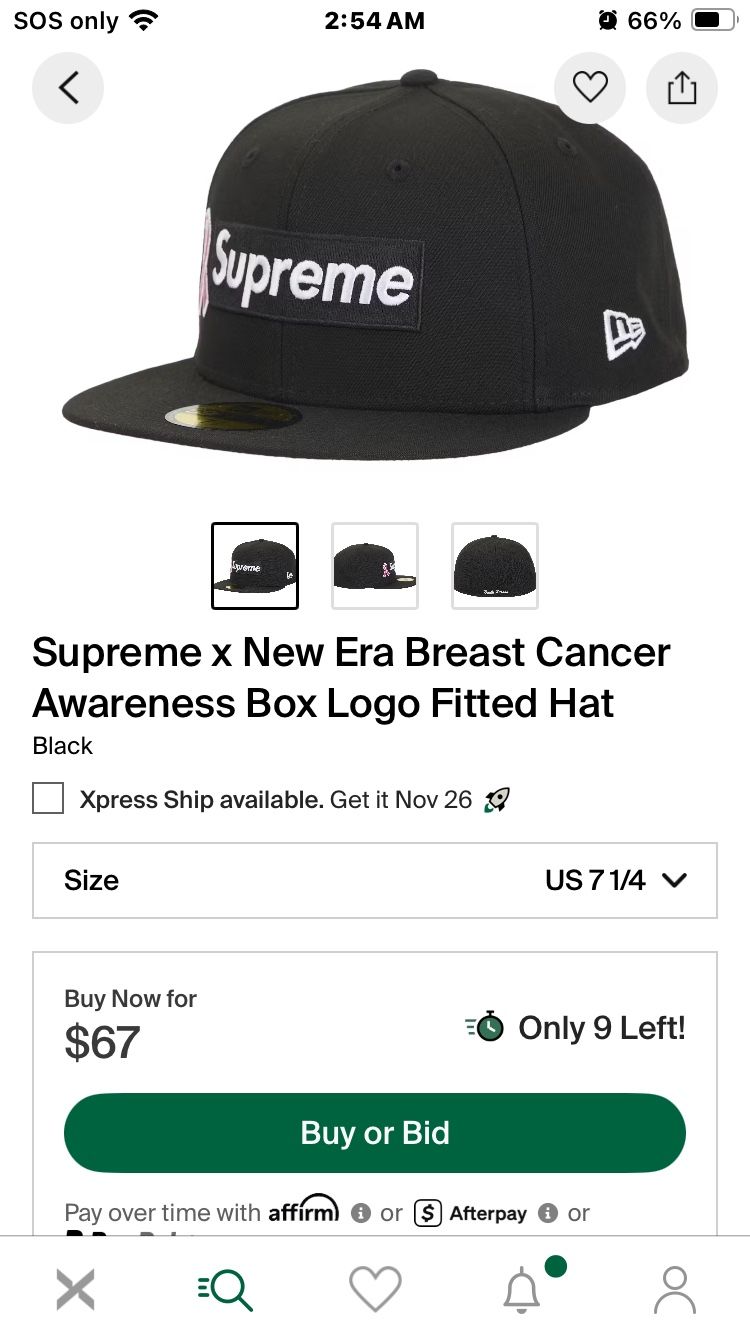Open notifications via the bell icon

click(x=524, y=1289)
